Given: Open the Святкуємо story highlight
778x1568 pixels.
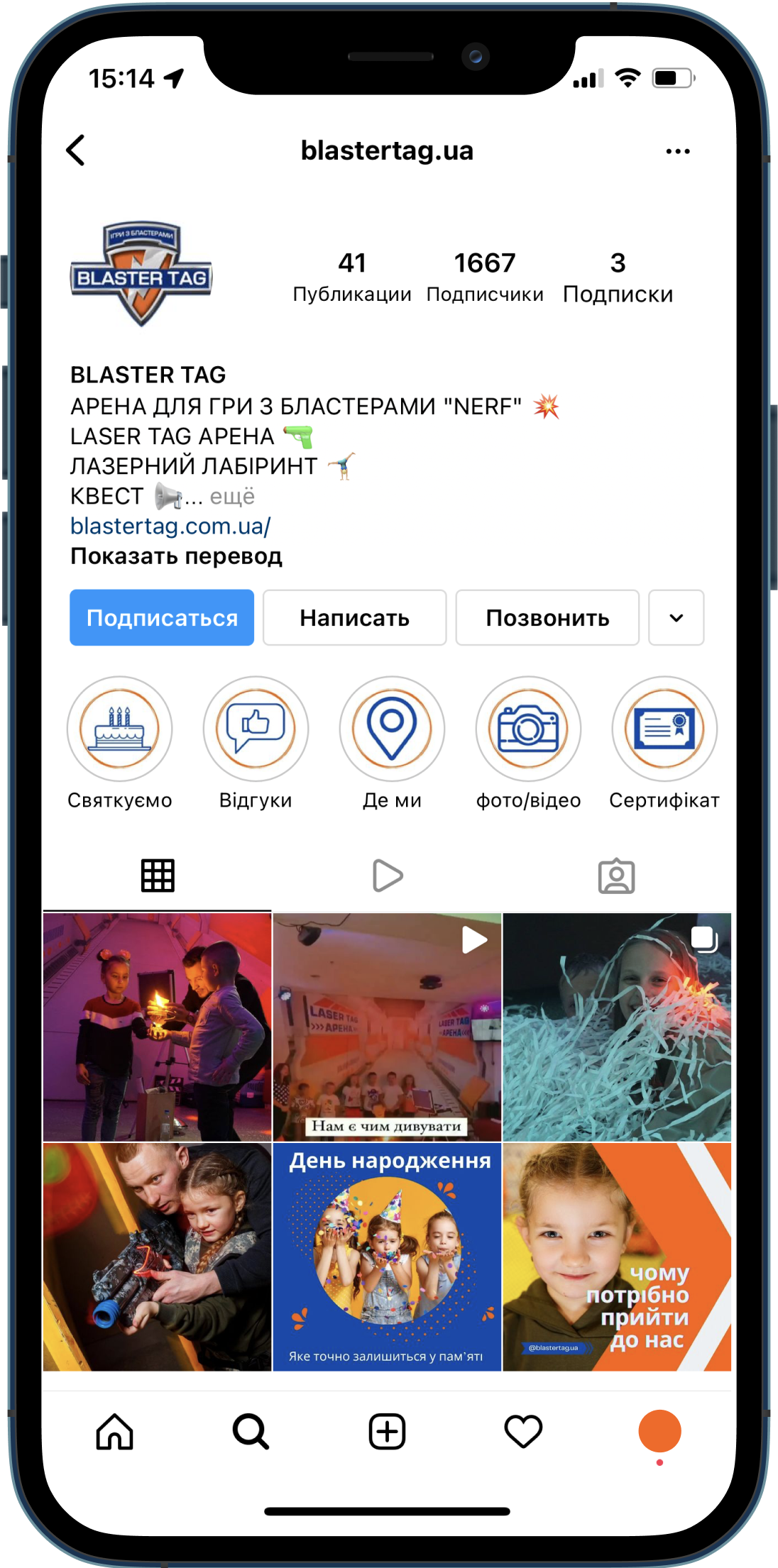Looking at the screenshot, I should (x=119, y=729).
